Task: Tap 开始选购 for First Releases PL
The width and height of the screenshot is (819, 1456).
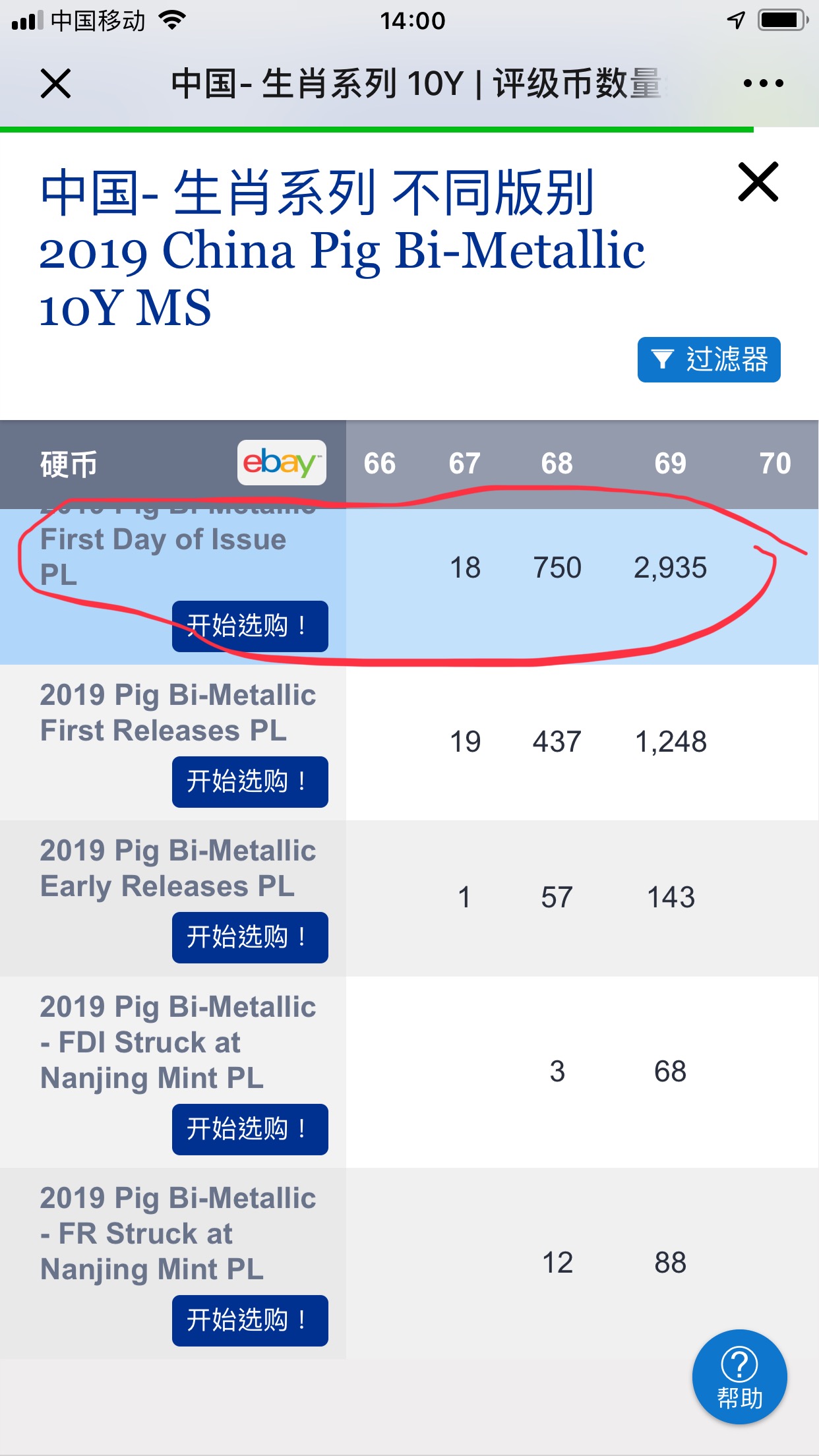Action: (x=250, y=781)
